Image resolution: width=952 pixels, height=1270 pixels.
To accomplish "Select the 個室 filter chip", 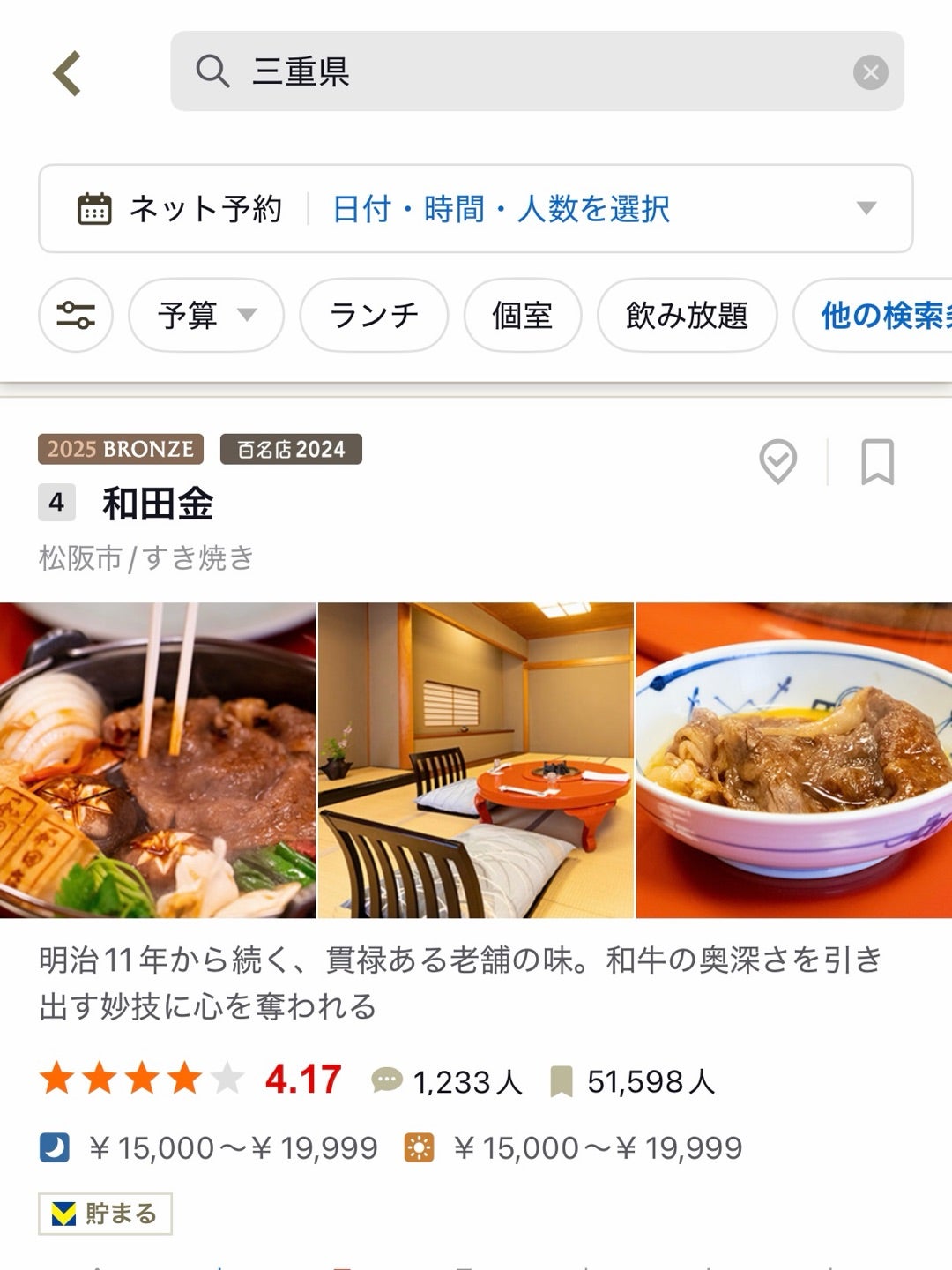I will click(523, 315).
